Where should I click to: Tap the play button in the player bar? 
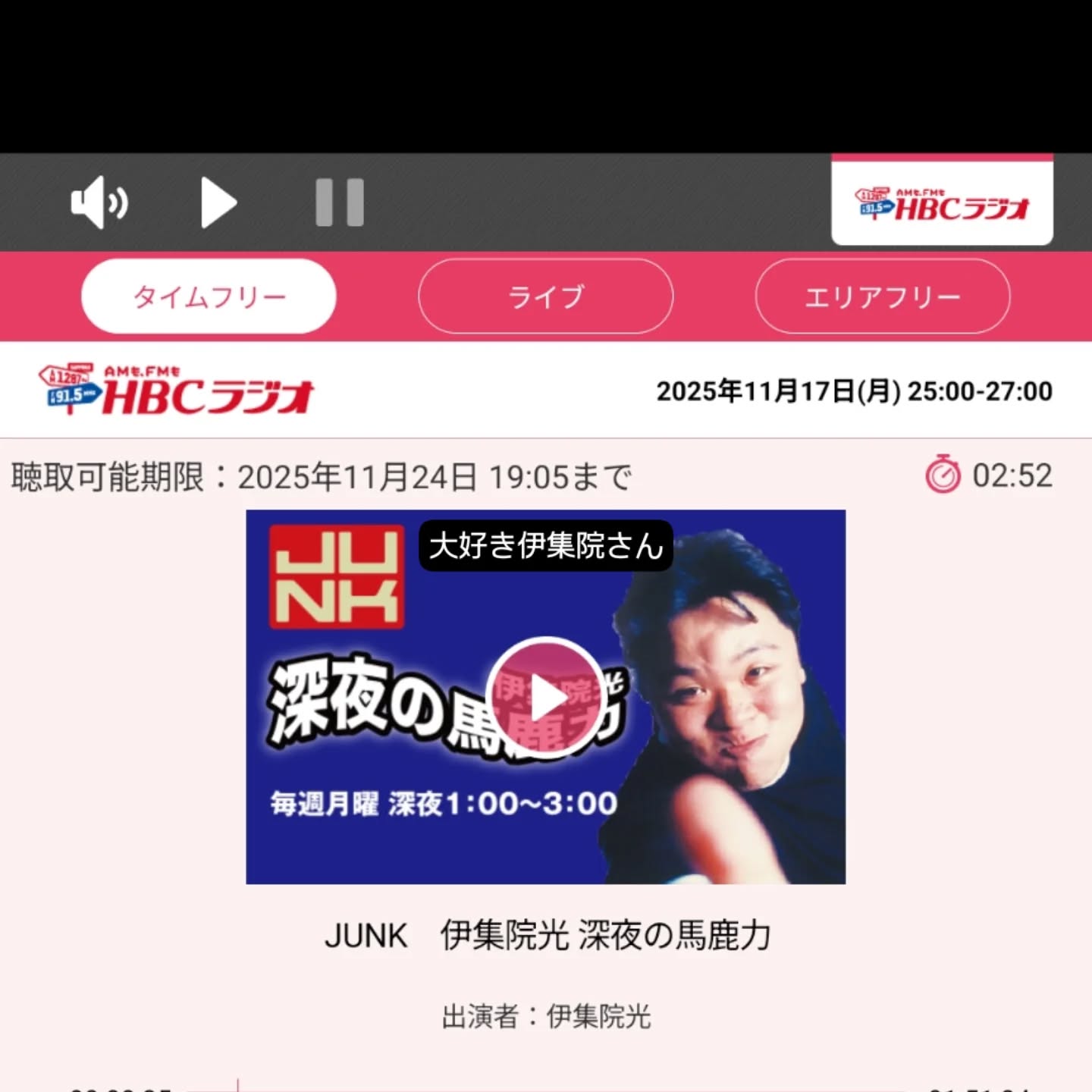point(218,202)
